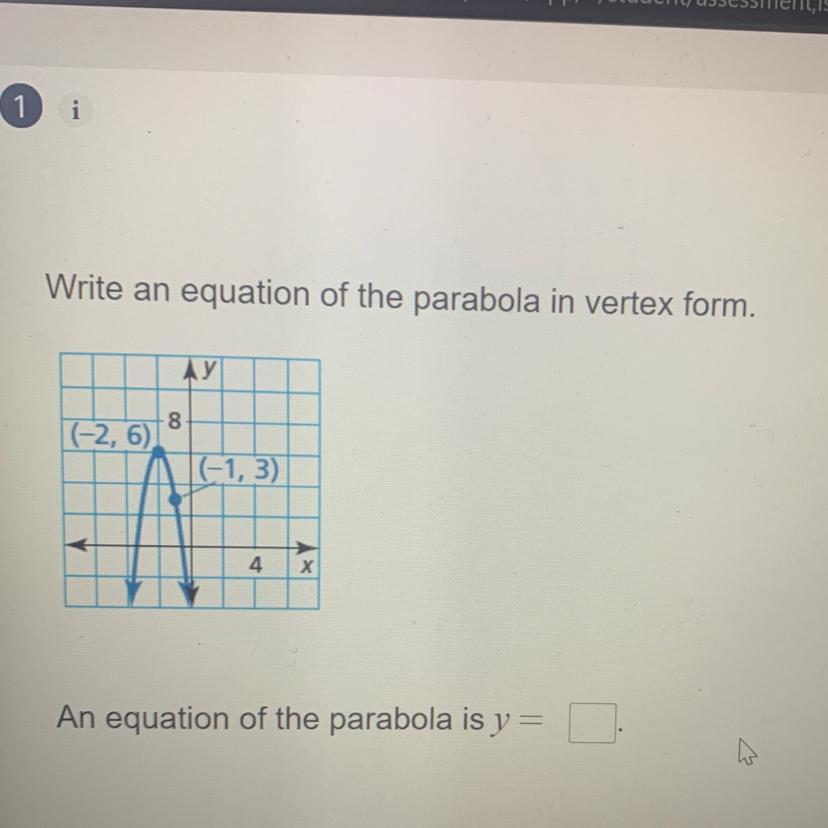Open the info icon next to question 1
This screenshot has width=828, height=828.
(x=75, y=113)
